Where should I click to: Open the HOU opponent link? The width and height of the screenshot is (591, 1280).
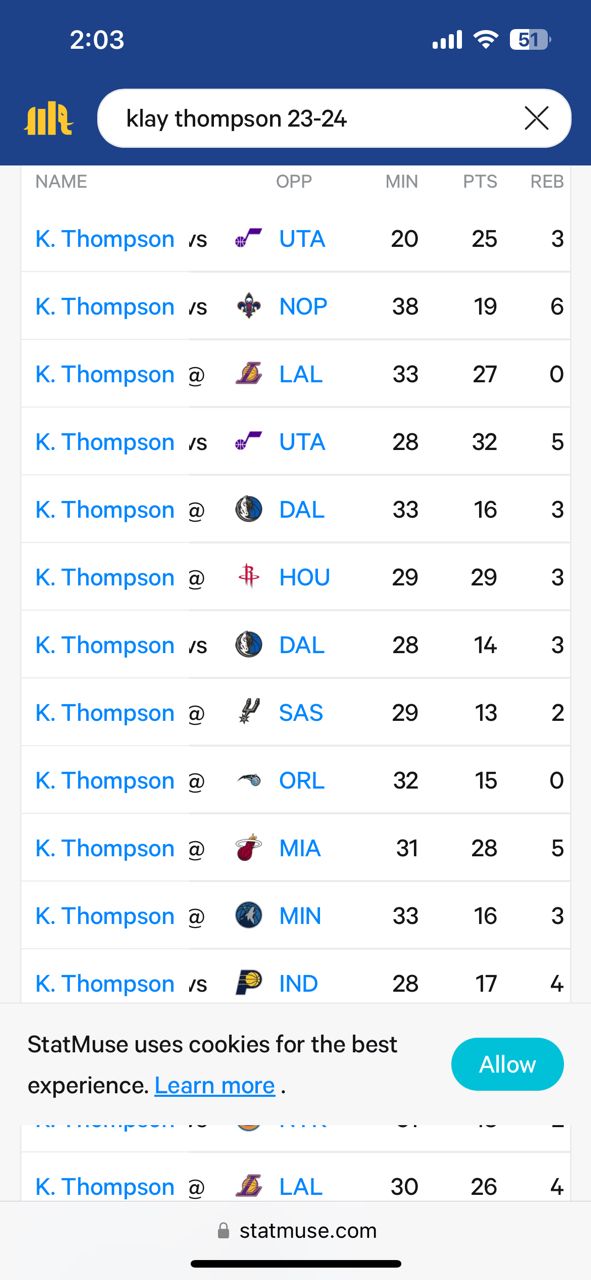[x=305, y=577]
